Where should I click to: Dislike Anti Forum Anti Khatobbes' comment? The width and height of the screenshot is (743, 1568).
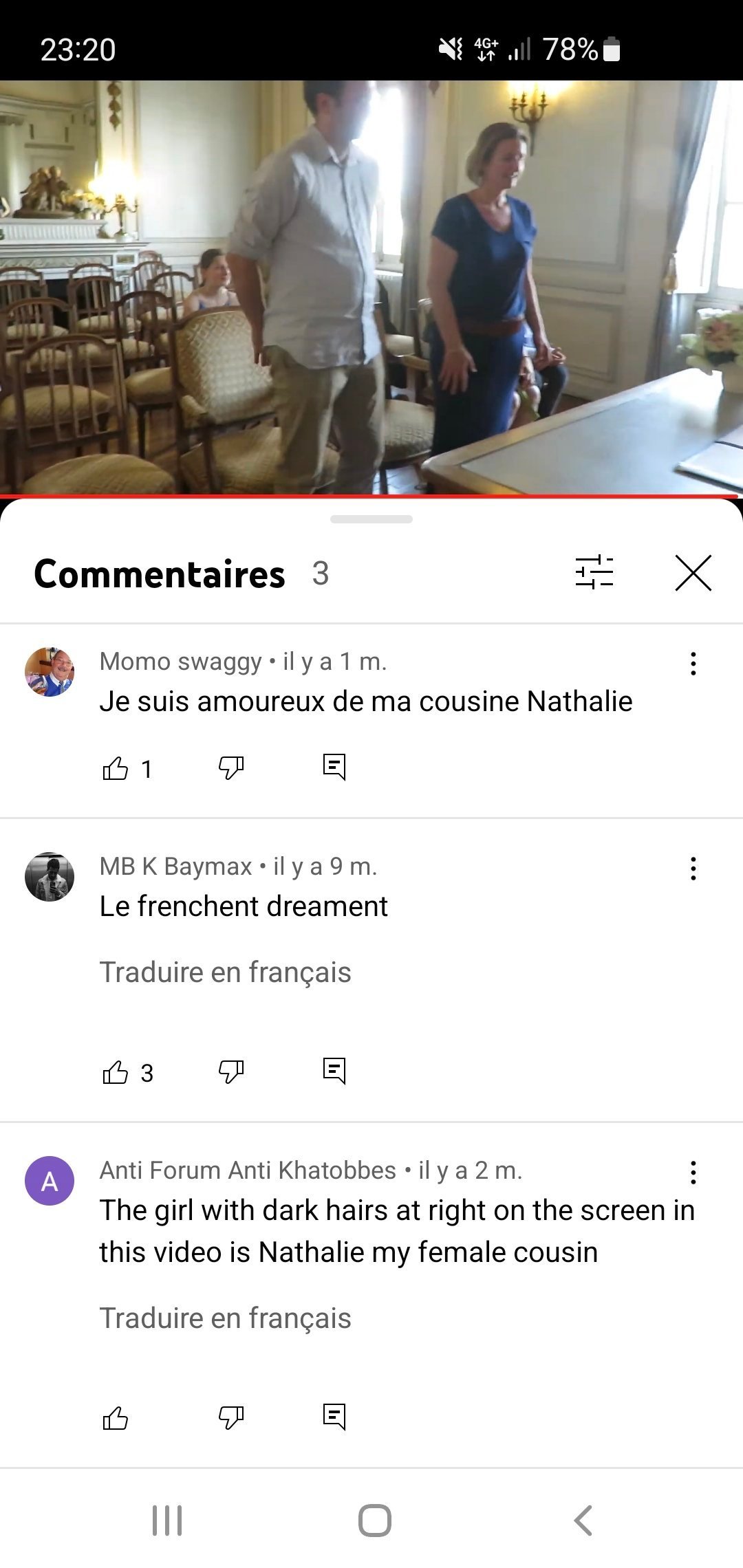tap(231, 1417)
